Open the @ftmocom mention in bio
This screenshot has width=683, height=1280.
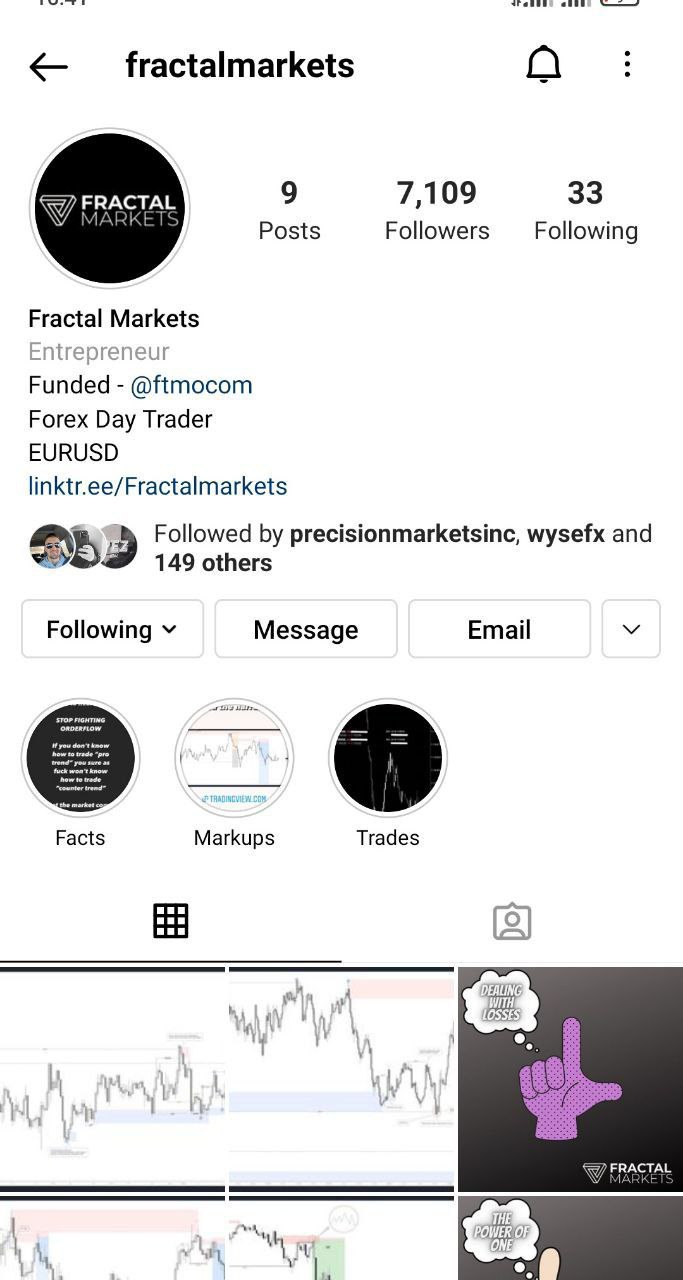coord(191,385)
